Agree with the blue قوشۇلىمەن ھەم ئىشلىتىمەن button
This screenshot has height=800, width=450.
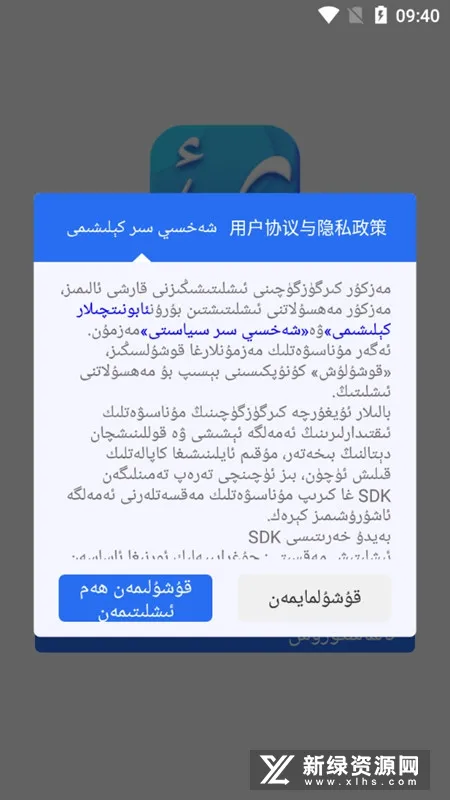(x=135, y=598)
